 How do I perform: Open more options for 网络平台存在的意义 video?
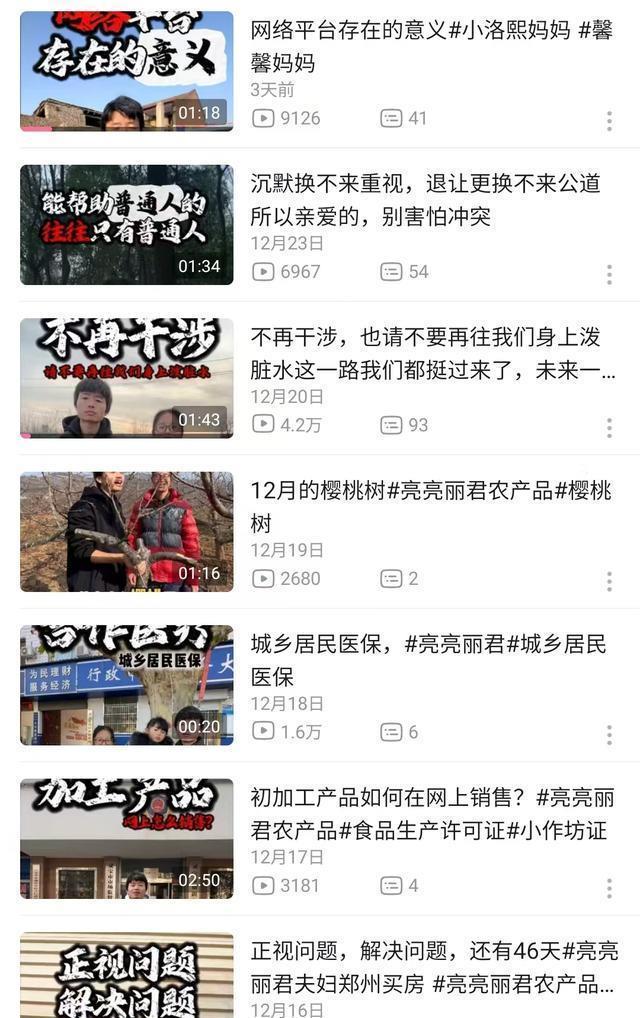tap(608, 121)
